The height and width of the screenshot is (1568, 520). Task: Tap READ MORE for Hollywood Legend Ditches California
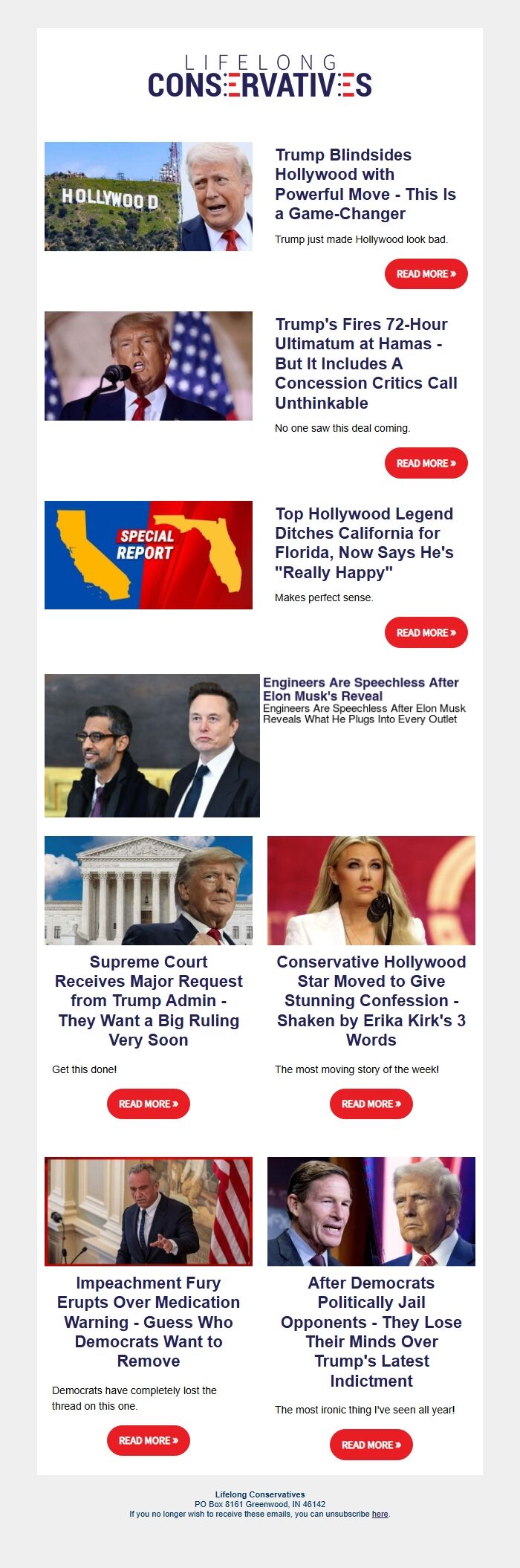click(426, 633)
